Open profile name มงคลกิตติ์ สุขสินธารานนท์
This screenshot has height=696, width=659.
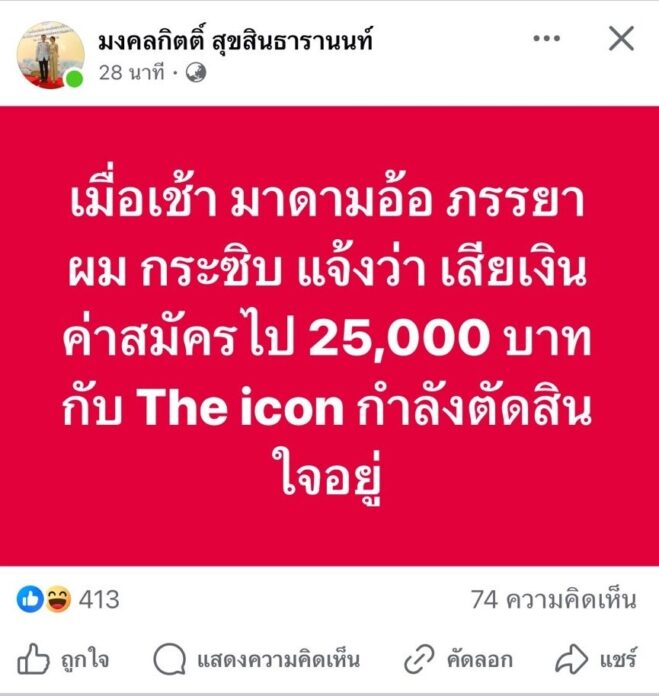236,42
